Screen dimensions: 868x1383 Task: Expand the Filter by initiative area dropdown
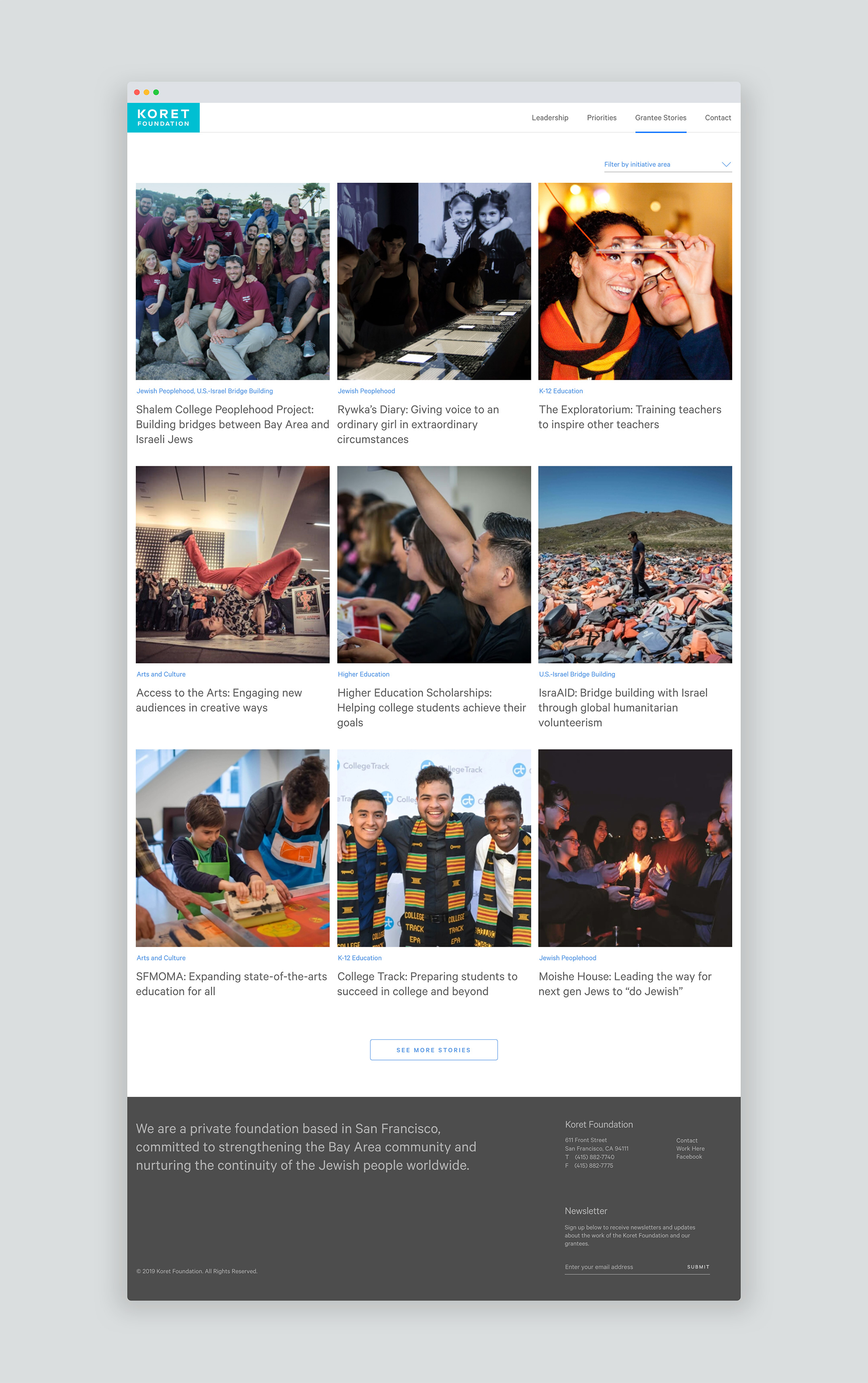667,165
